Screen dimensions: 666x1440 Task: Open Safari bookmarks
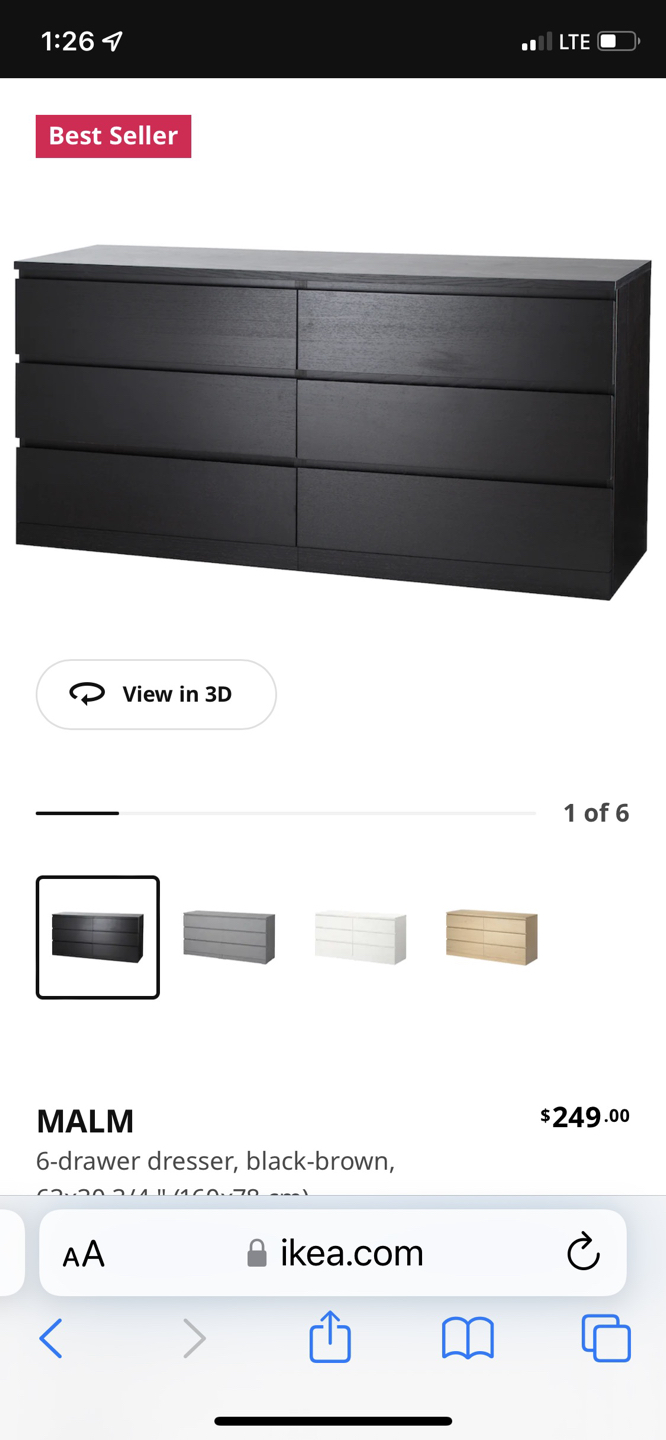click(468, 1338)
